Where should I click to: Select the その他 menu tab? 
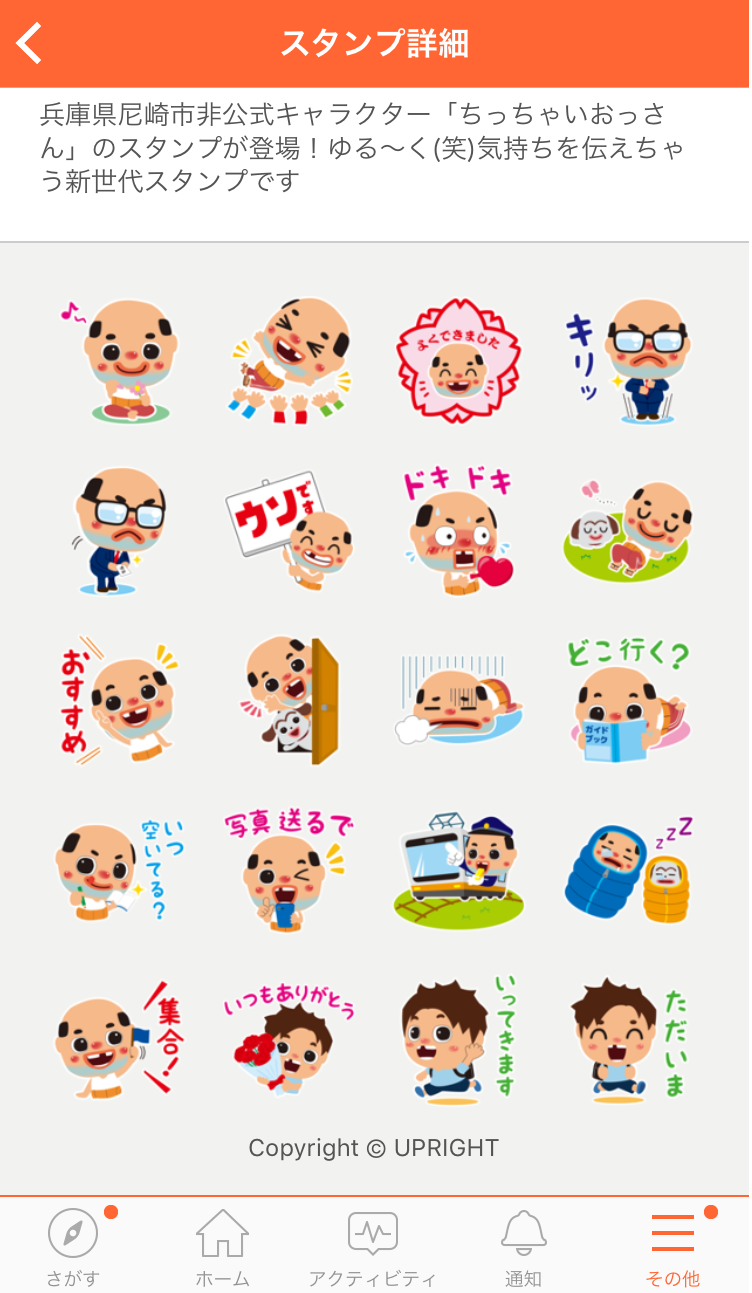673,1246
